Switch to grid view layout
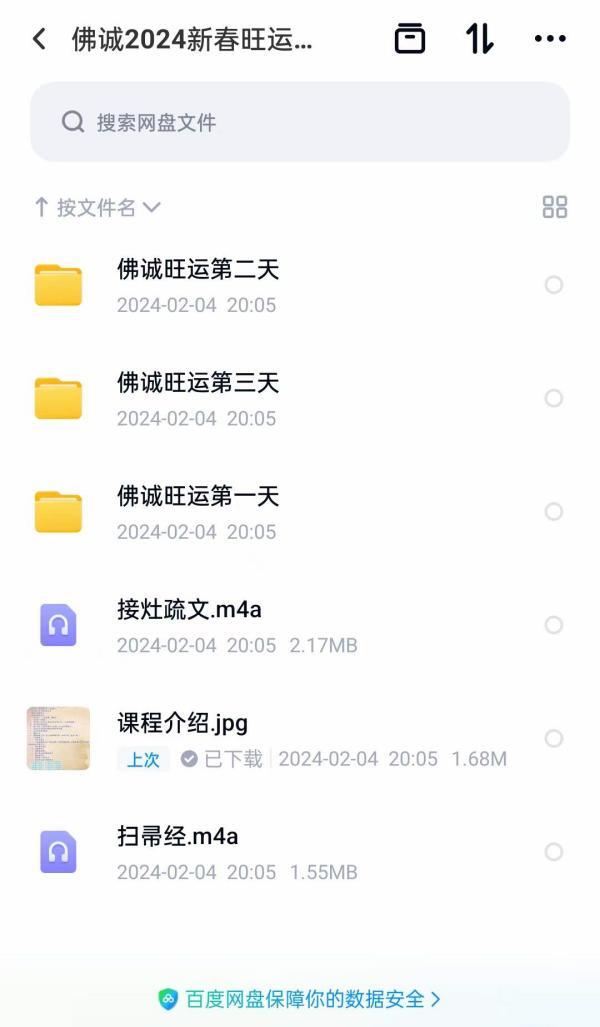Screen dimensions: 600x1027 tap(554, 207)
